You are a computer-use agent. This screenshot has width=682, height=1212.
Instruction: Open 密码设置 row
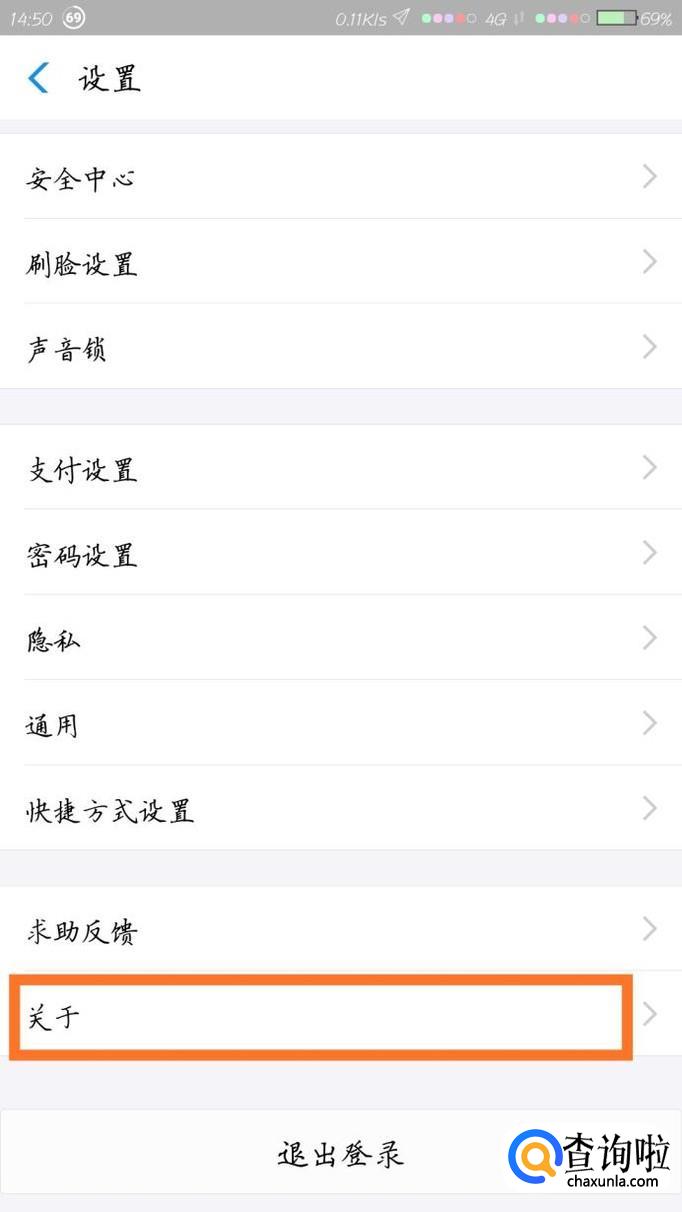click(340, 553)
